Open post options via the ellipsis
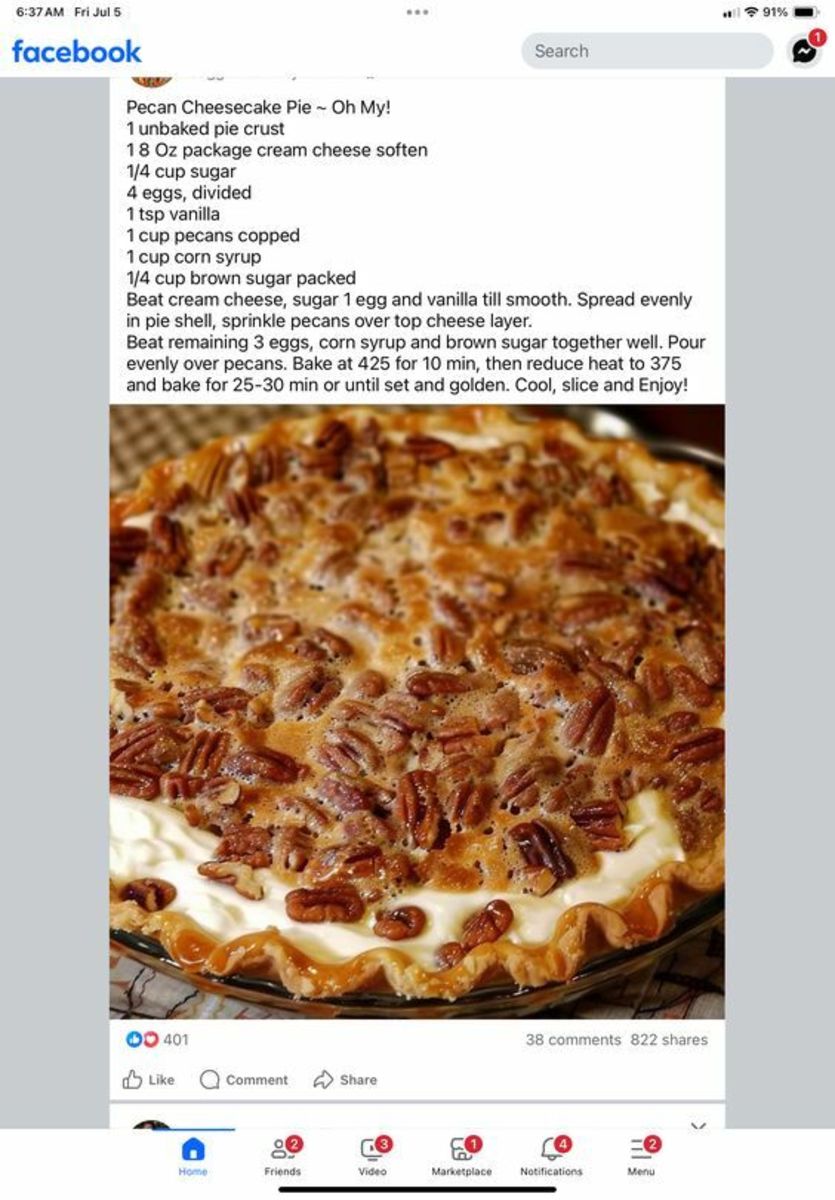 tap(417, 12)
